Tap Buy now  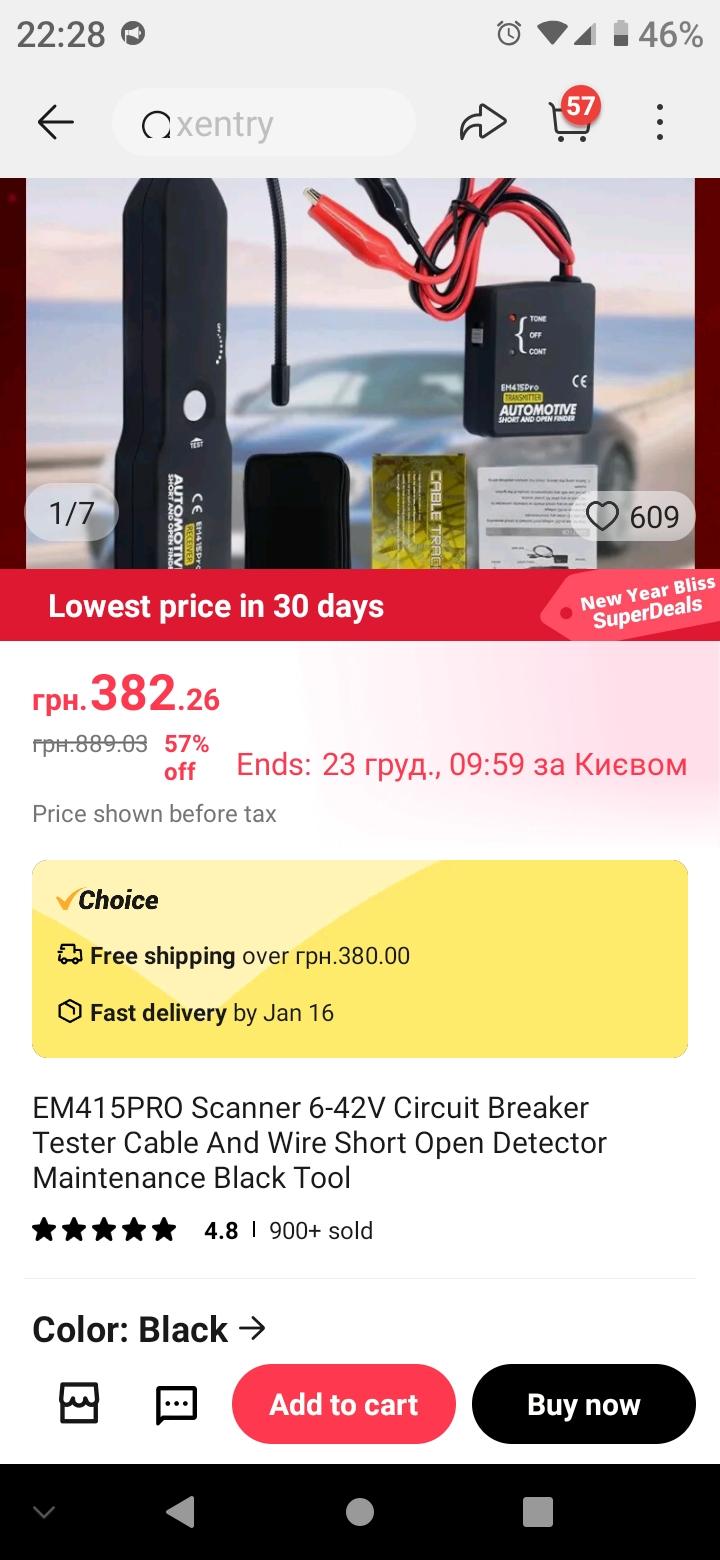tap(583, 1404)
